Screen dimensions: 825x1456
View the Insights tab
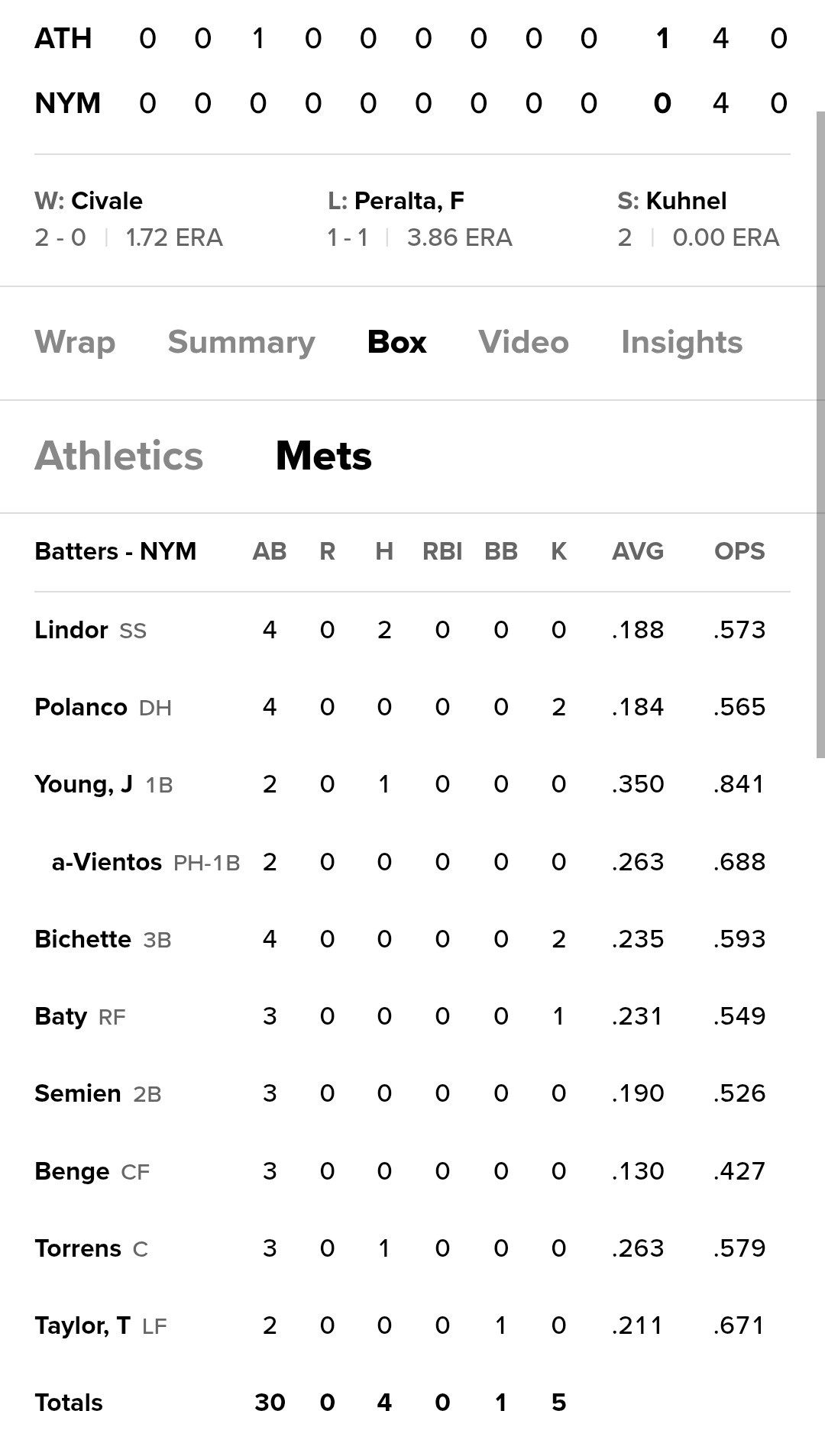point(681,343)
